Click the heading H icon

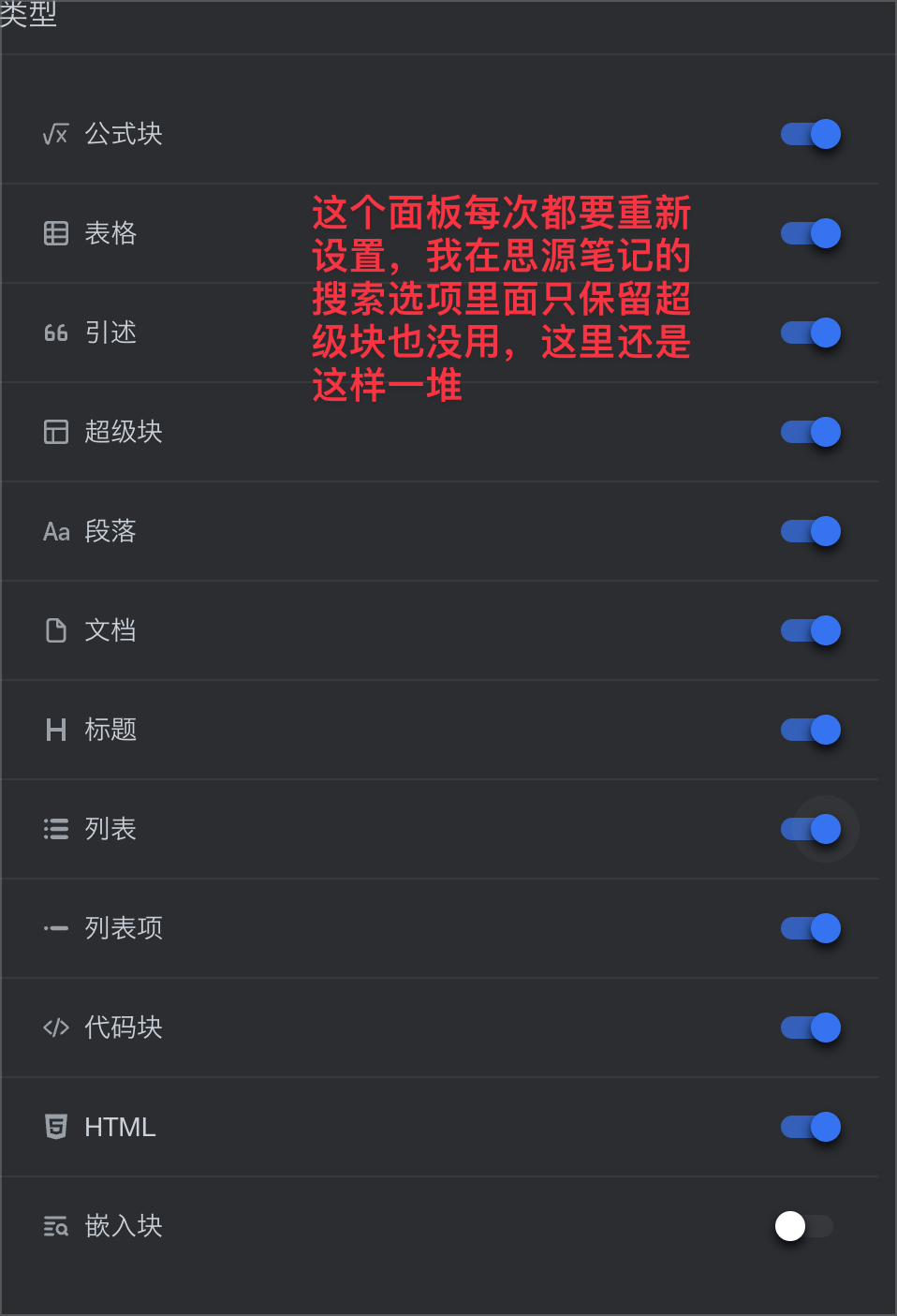55,730
